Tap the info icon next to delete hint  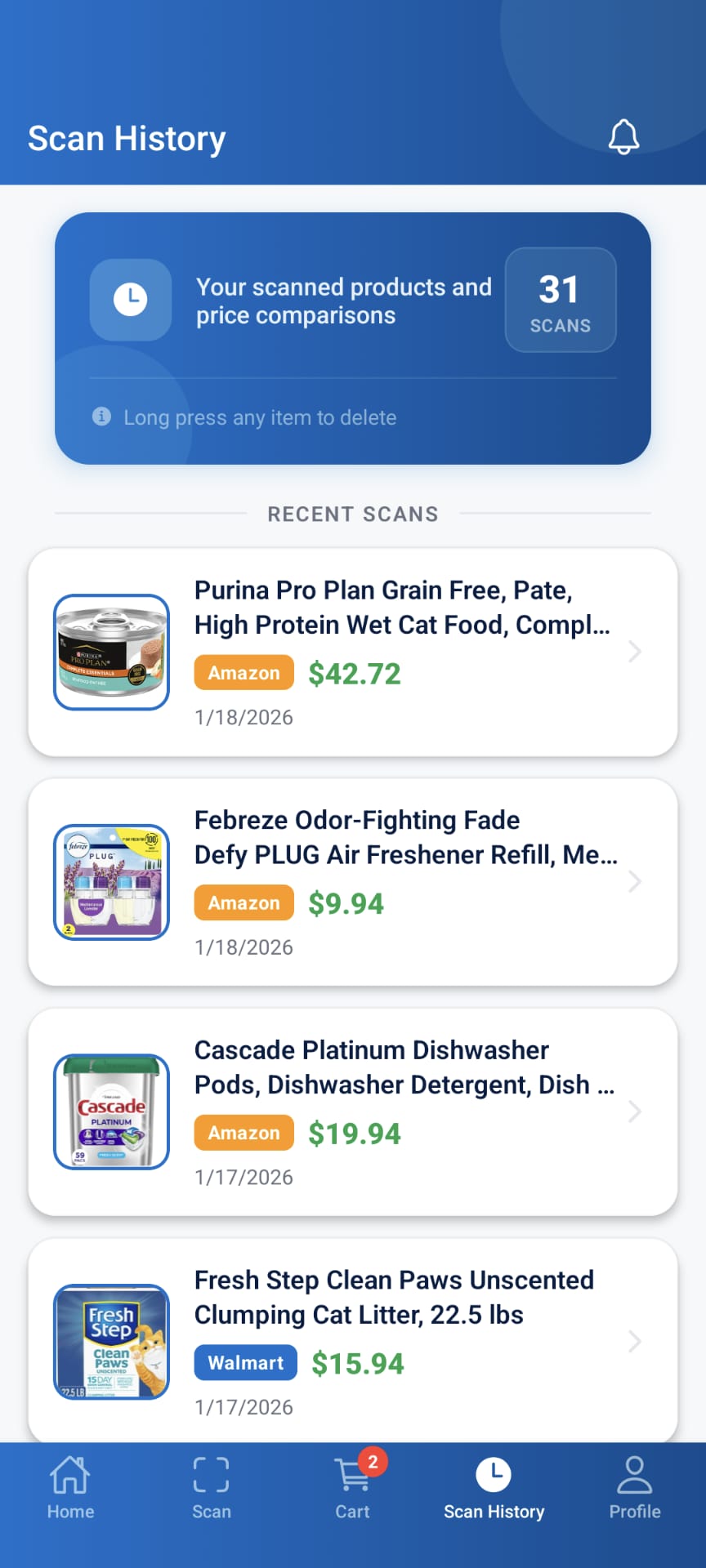(x=100, y=417)
